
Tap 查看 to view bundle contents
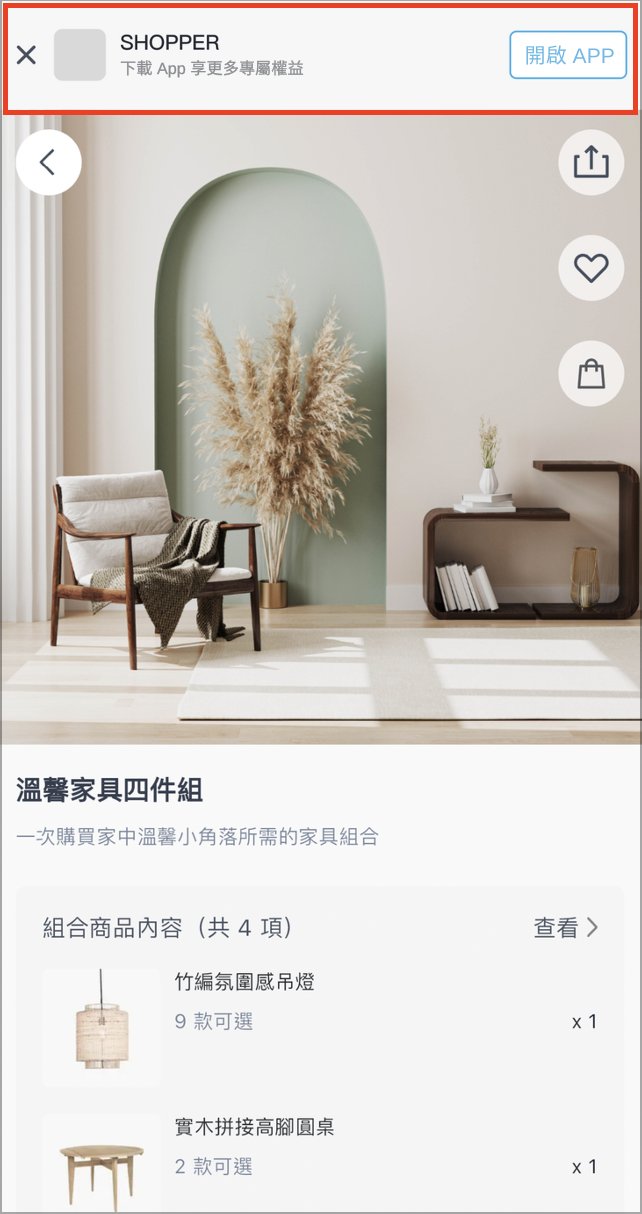click(565, 928)
